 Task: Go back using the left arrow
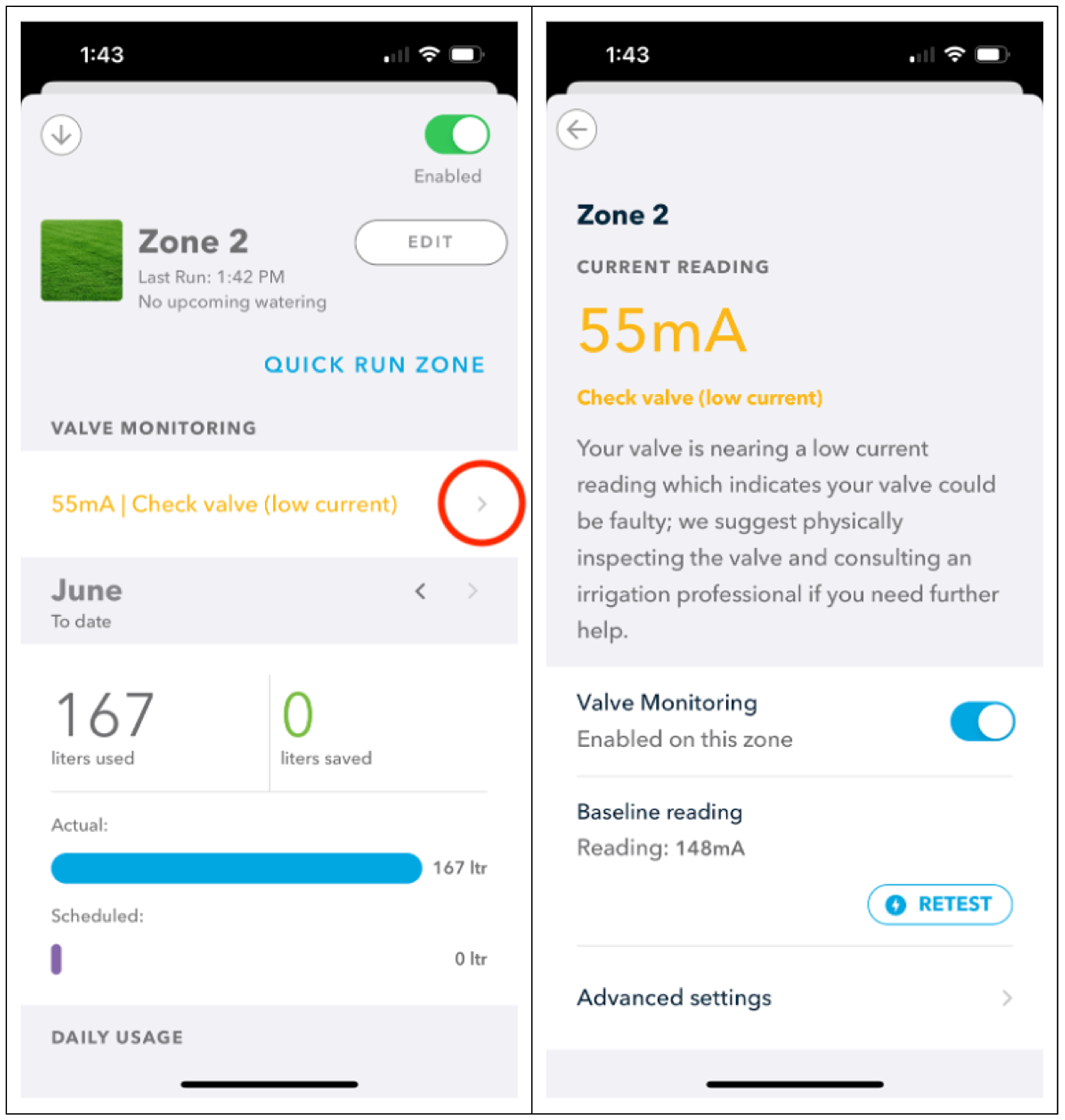point(577,130)
